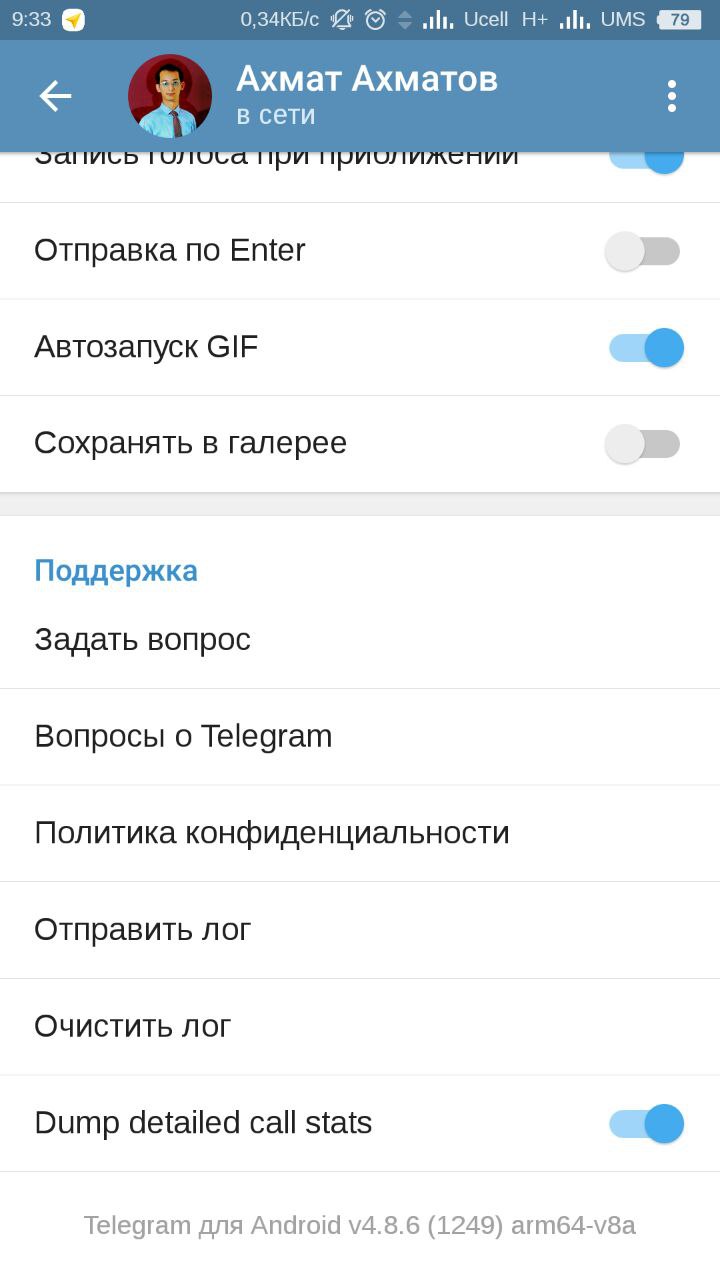Disable Автозапуск GIF

point(647,348)
